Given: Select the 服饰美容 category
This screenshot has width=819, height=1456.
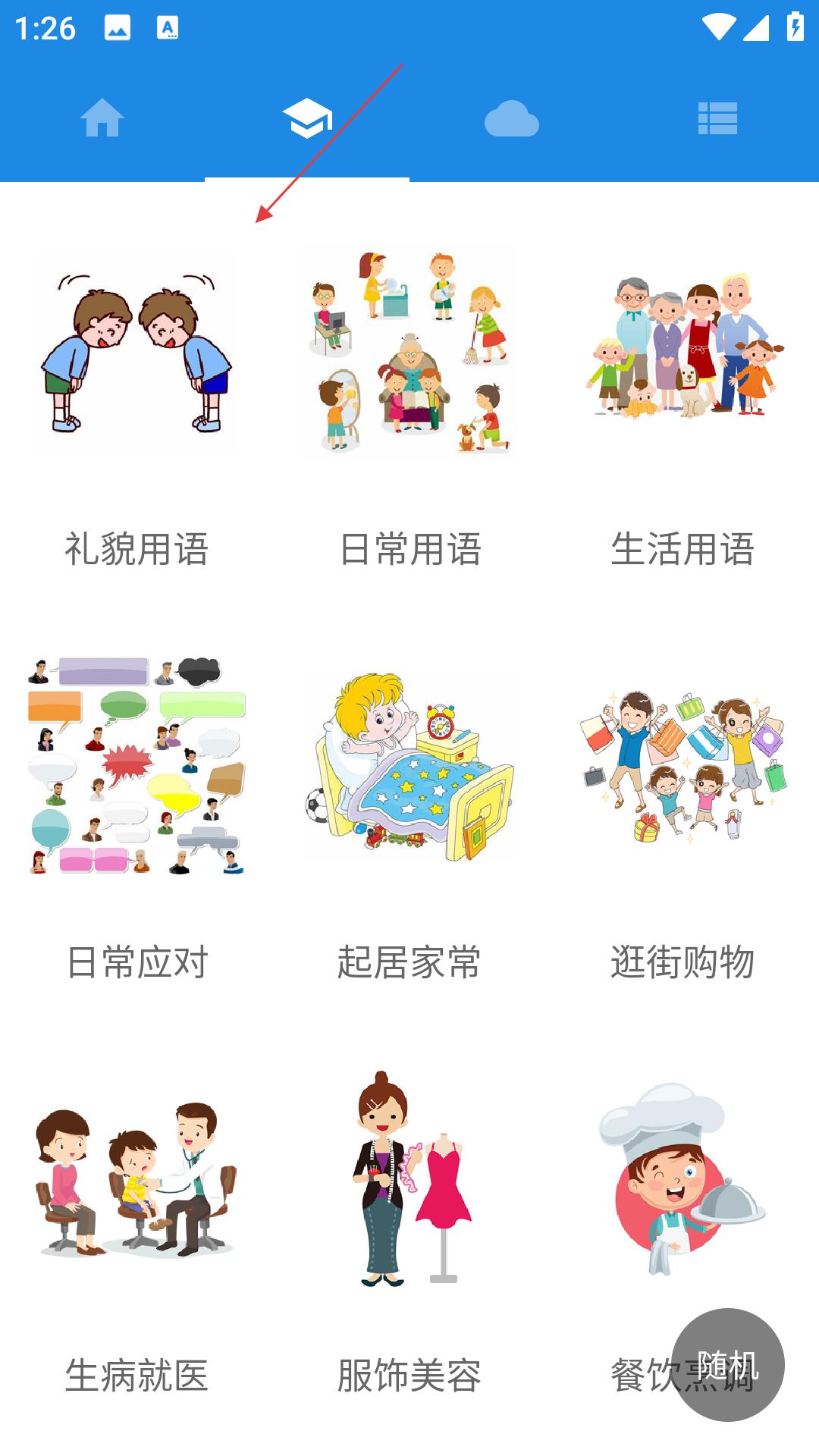Looking at the screenshot, I should 409,1236.
